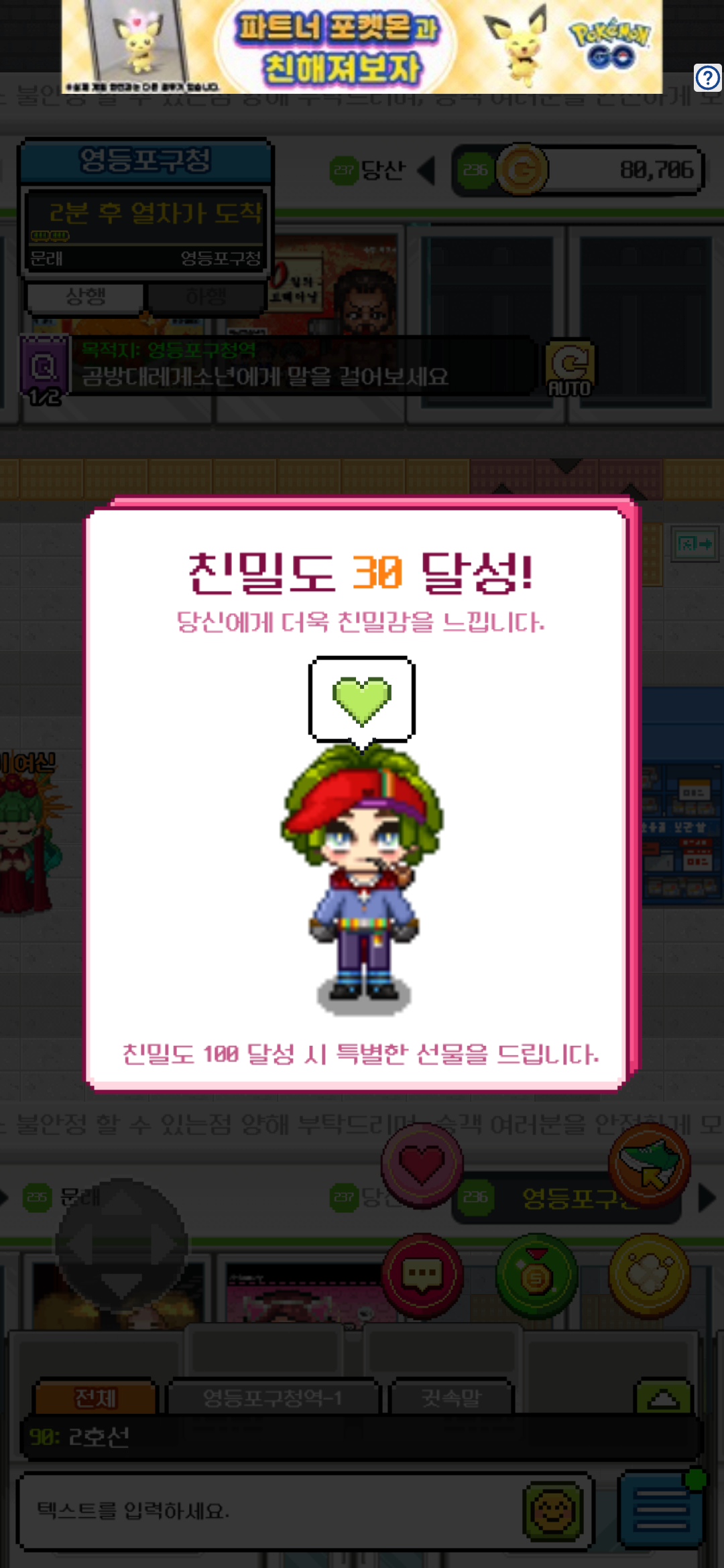
Task: Switch to the 귓속말 whisper tab
Action: click(x=451, y=1398)
